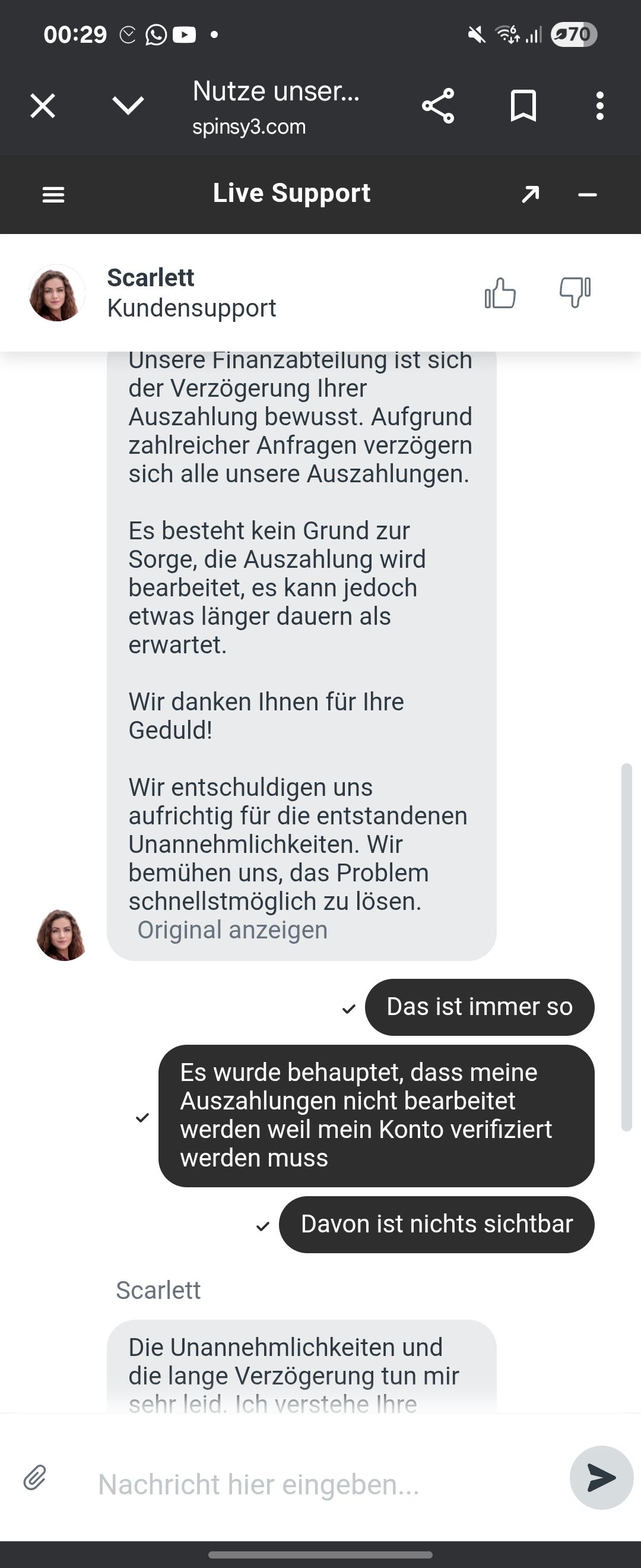Screen dimensions: 641x1568
Task: Bookmark this web page
Action: tap(523, 106)
